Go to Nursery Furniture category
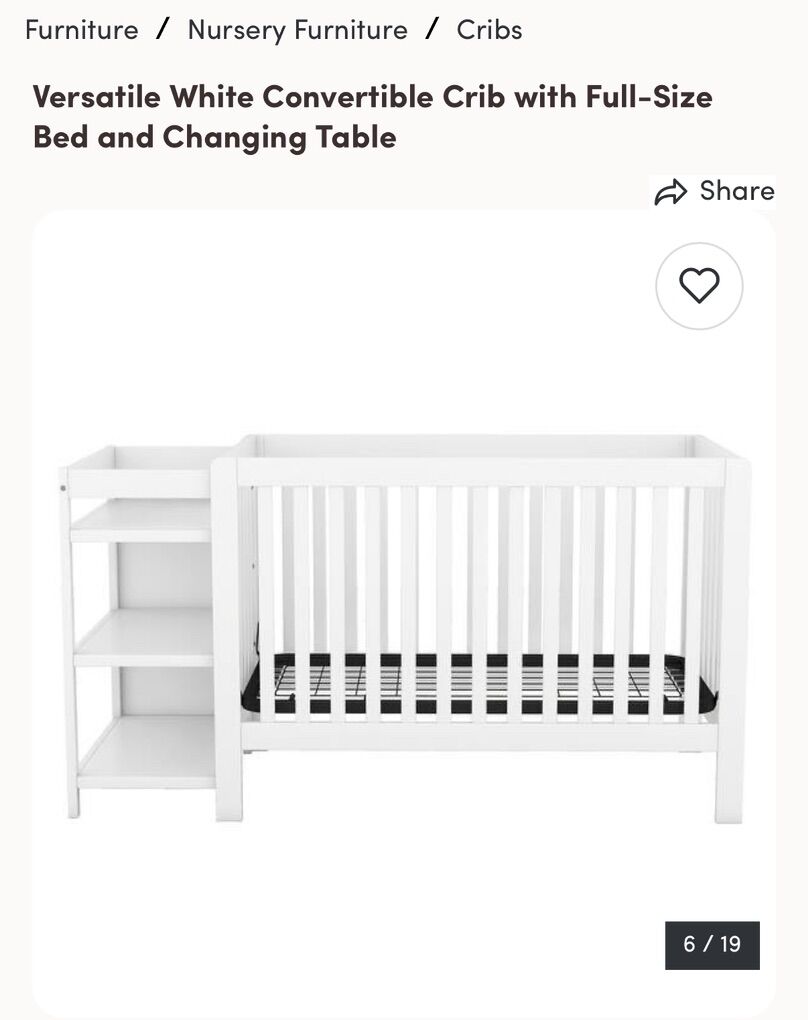The width and height of the screenshot is (808, 1020). coord(297,30)
